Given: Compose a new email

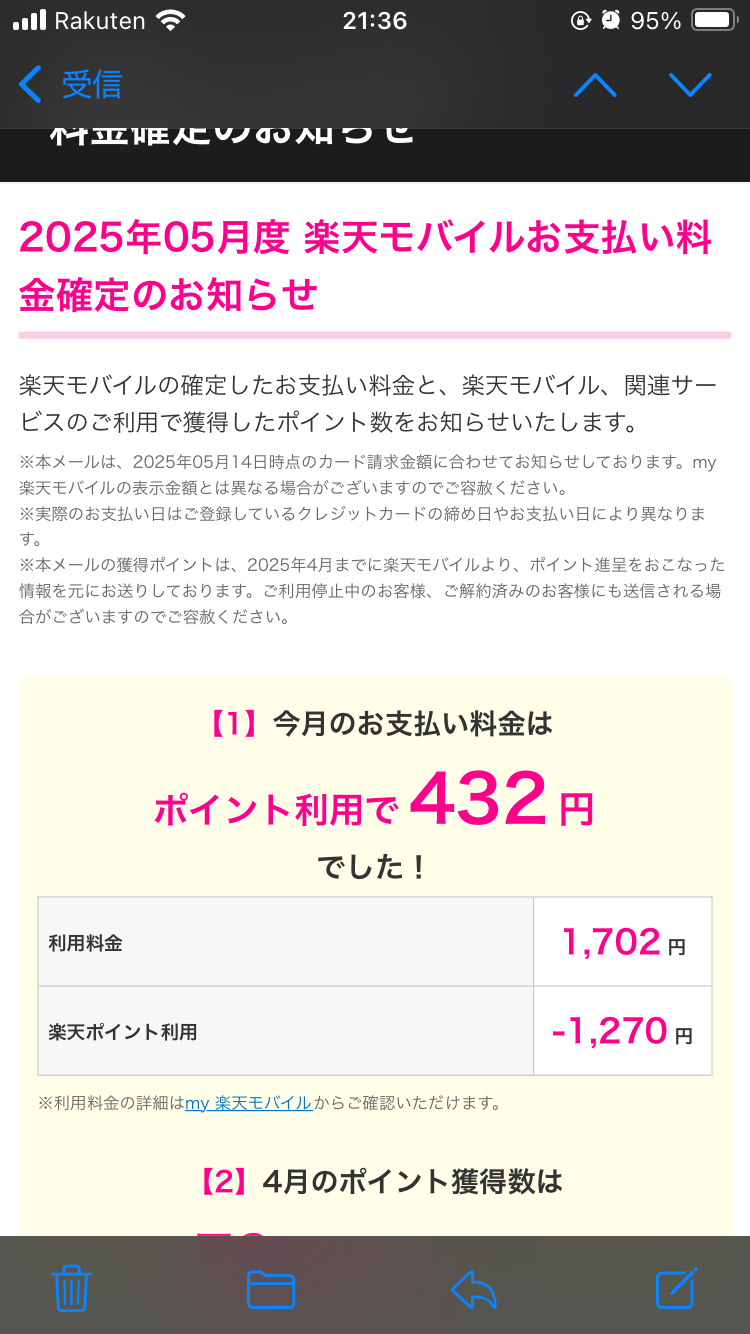Looking at the screenshot, I should [677, 1288].
